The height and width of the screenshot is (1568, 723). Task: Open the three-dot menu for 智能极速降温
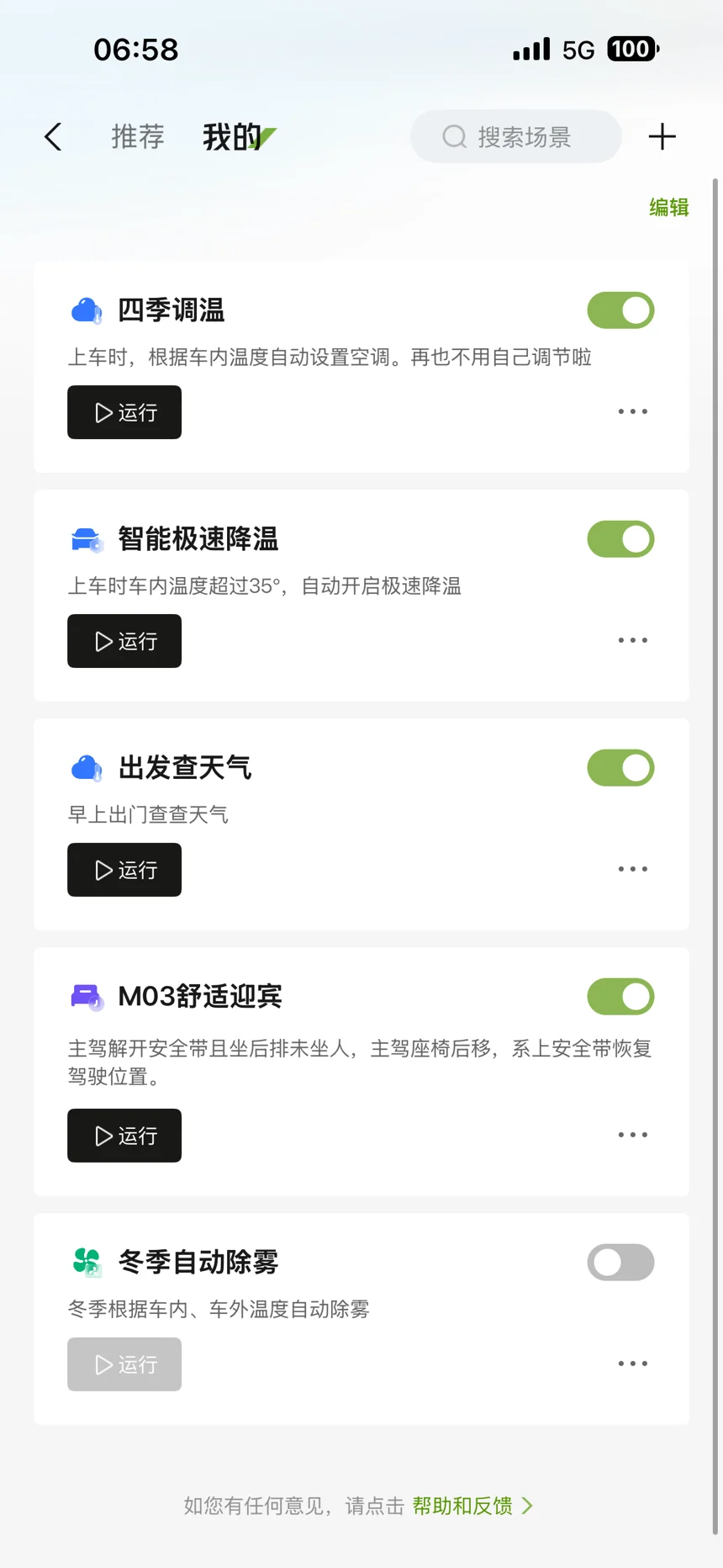click(x=632, y=641)
